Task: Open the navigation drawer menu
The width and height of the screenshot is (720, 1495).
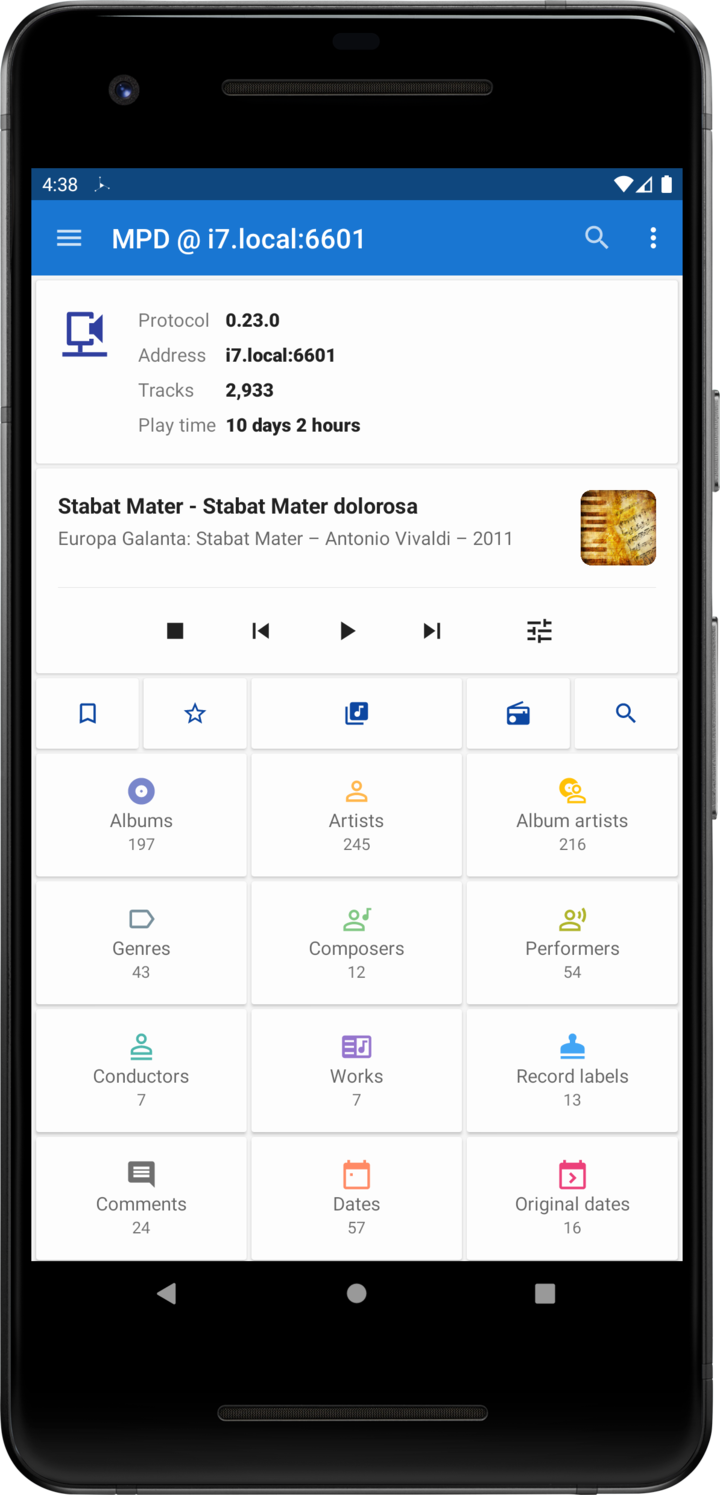Action: pos(68,238)
